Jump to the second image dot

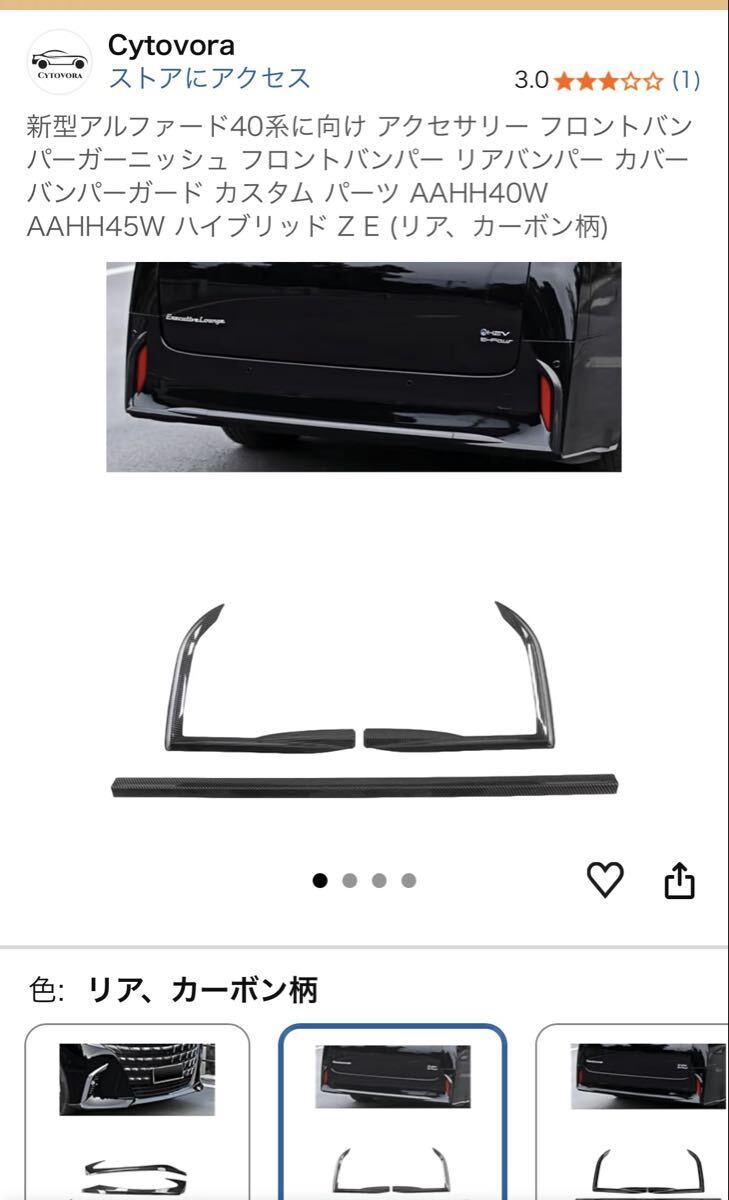[350, 881]
